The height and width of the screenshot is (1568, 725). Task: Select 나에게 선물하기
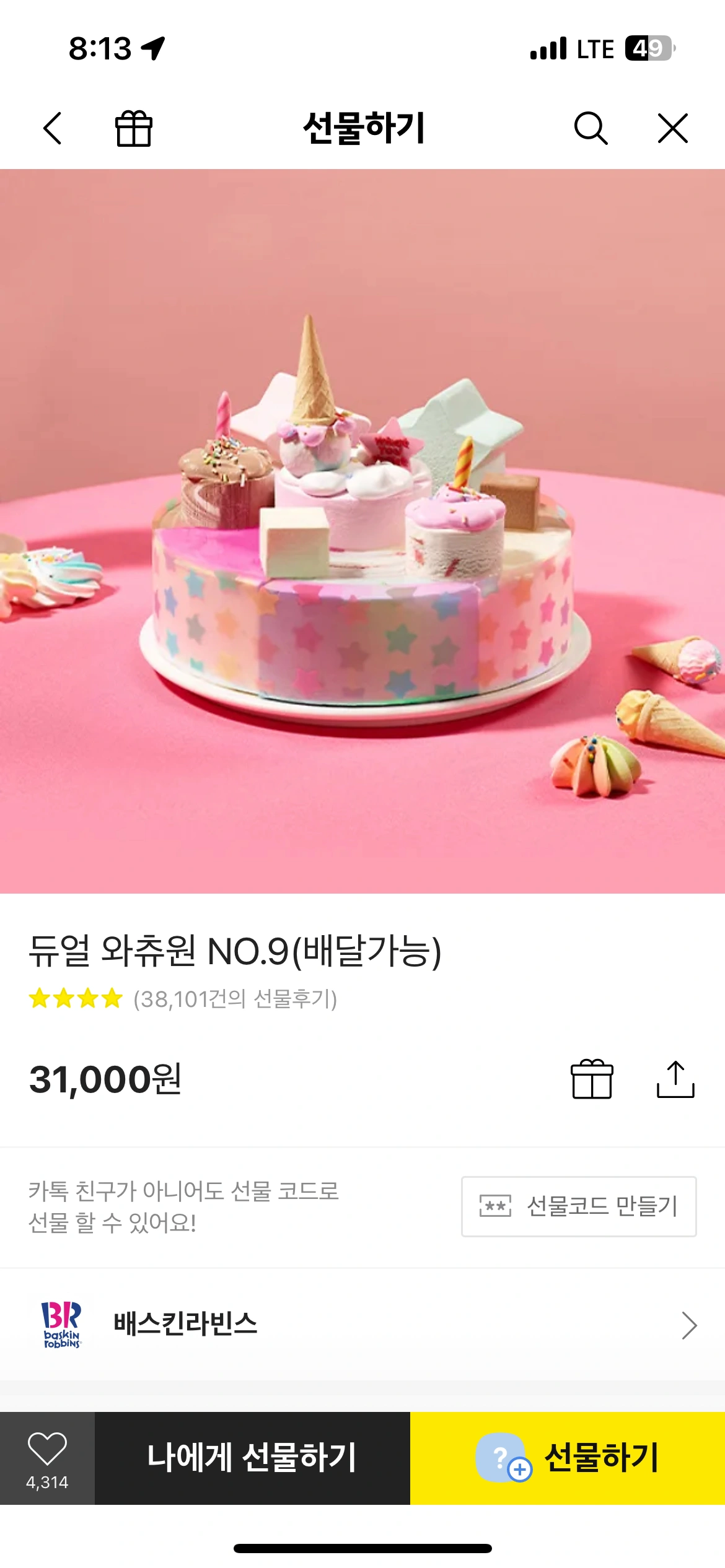click(252, 1458)
